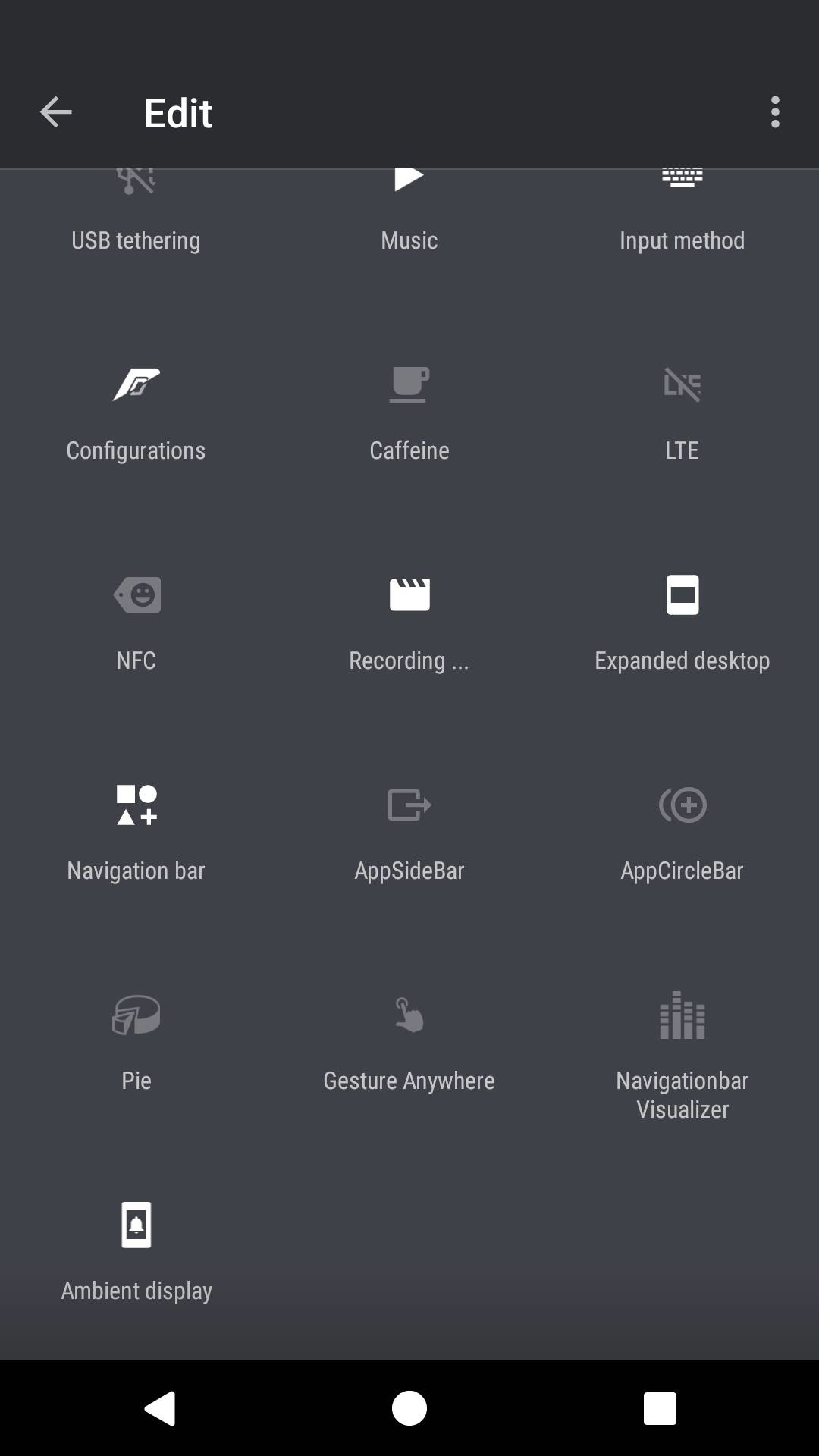The height and width of the screenshot is (1456, 819).
Task: Open the overflow menu
Action: tap(774, 112)
